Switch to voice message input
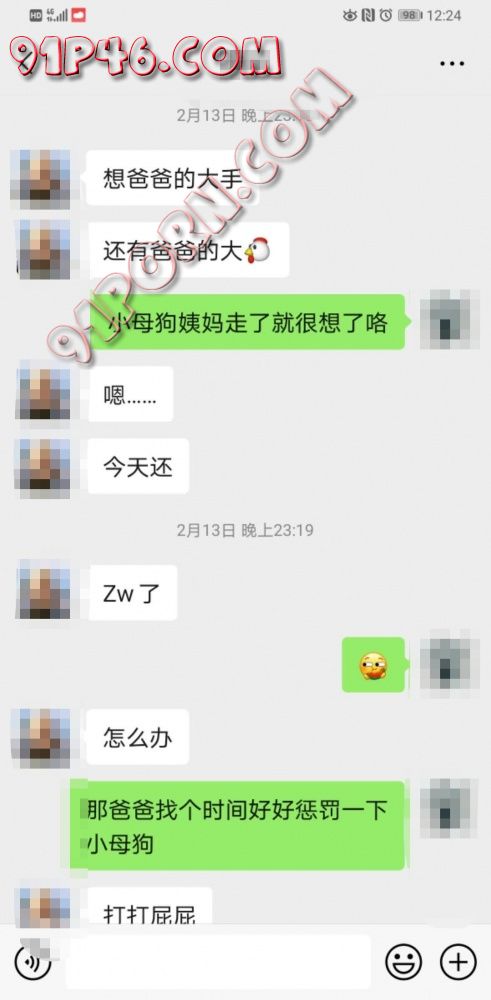Image resolution: width=491 pixels, height=1000 pixels. pyautogui.click(x=33, y=962)
